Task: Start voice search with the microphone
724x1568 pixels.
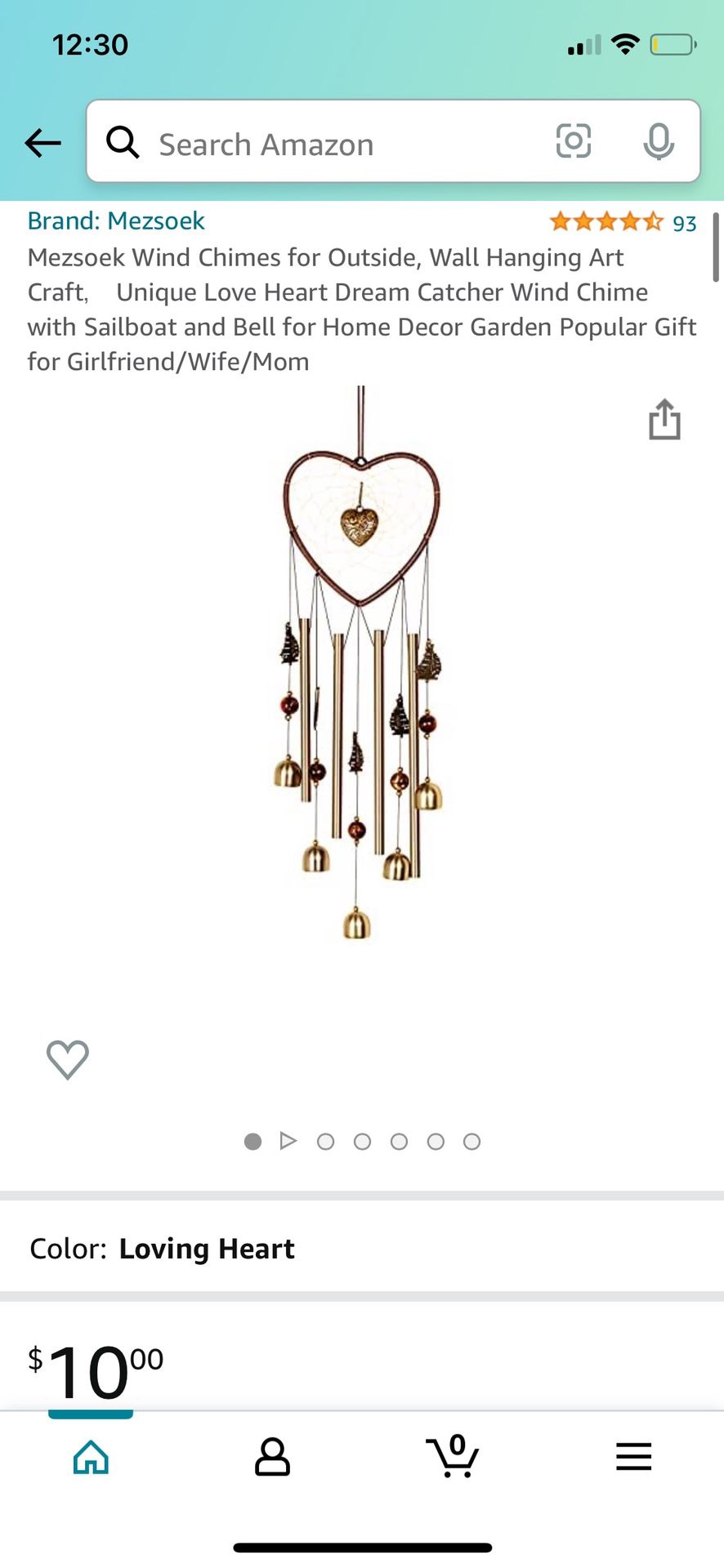Action: [658, 142]
